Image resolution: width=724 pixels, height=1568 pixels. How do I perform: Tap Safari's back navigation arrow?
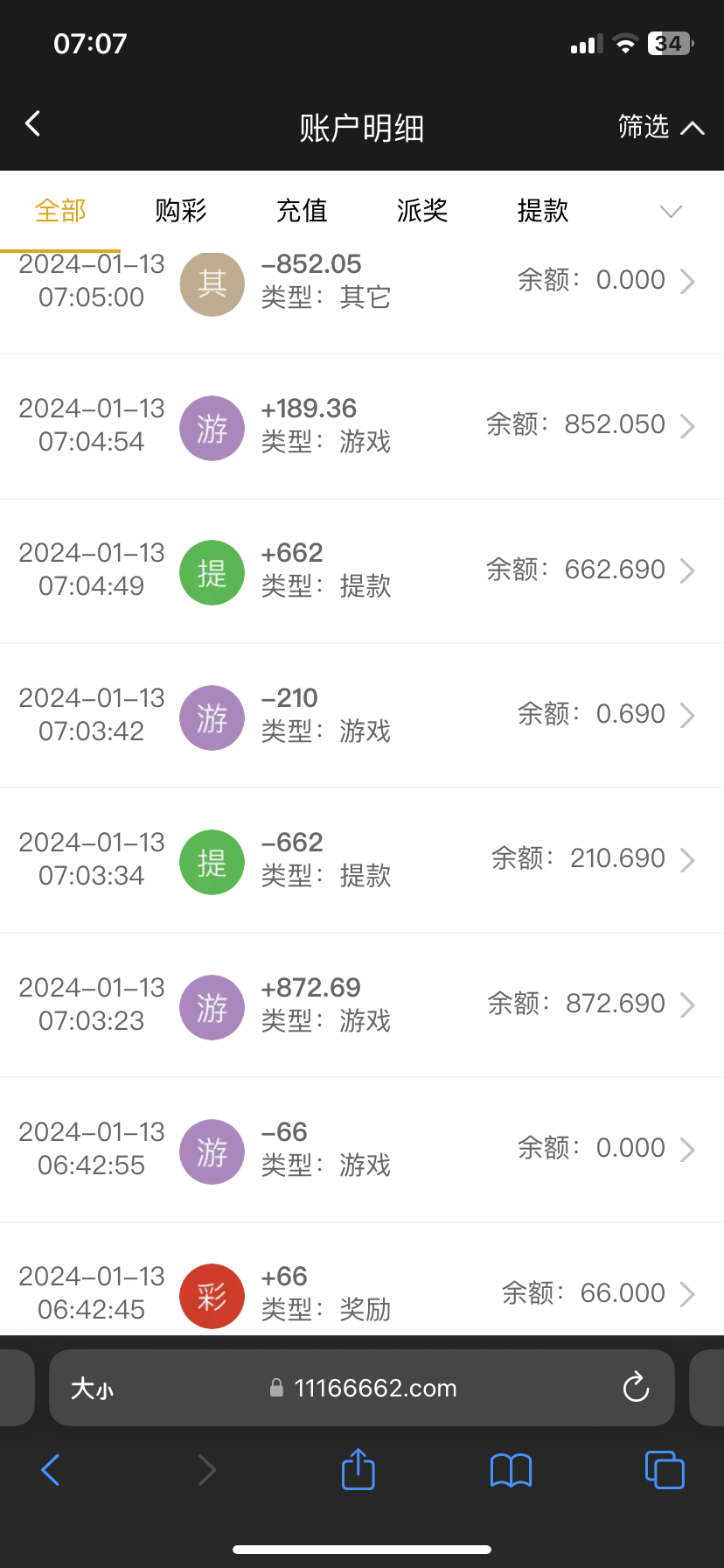[50, 1470]
